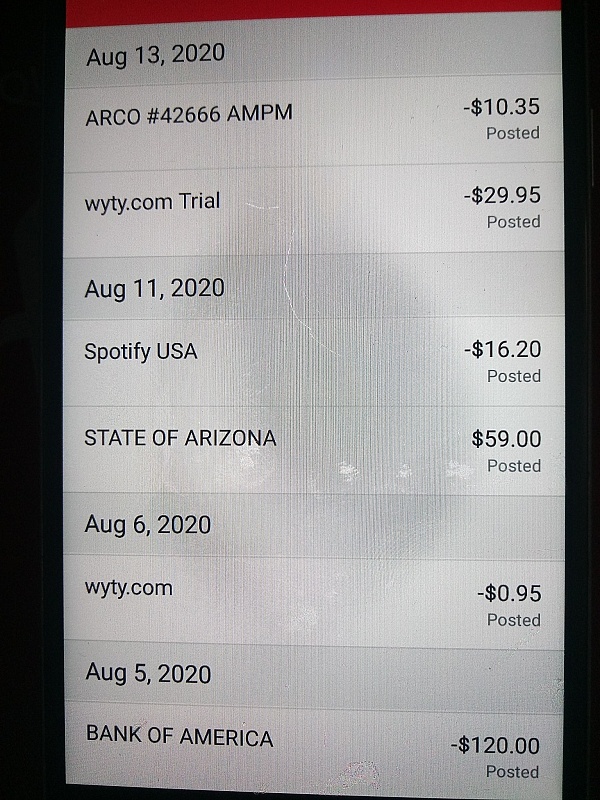Viewport: 600px width, 800px height.
Task: Open the wyty.com charge of $0.95
Action: click(310, 602)
